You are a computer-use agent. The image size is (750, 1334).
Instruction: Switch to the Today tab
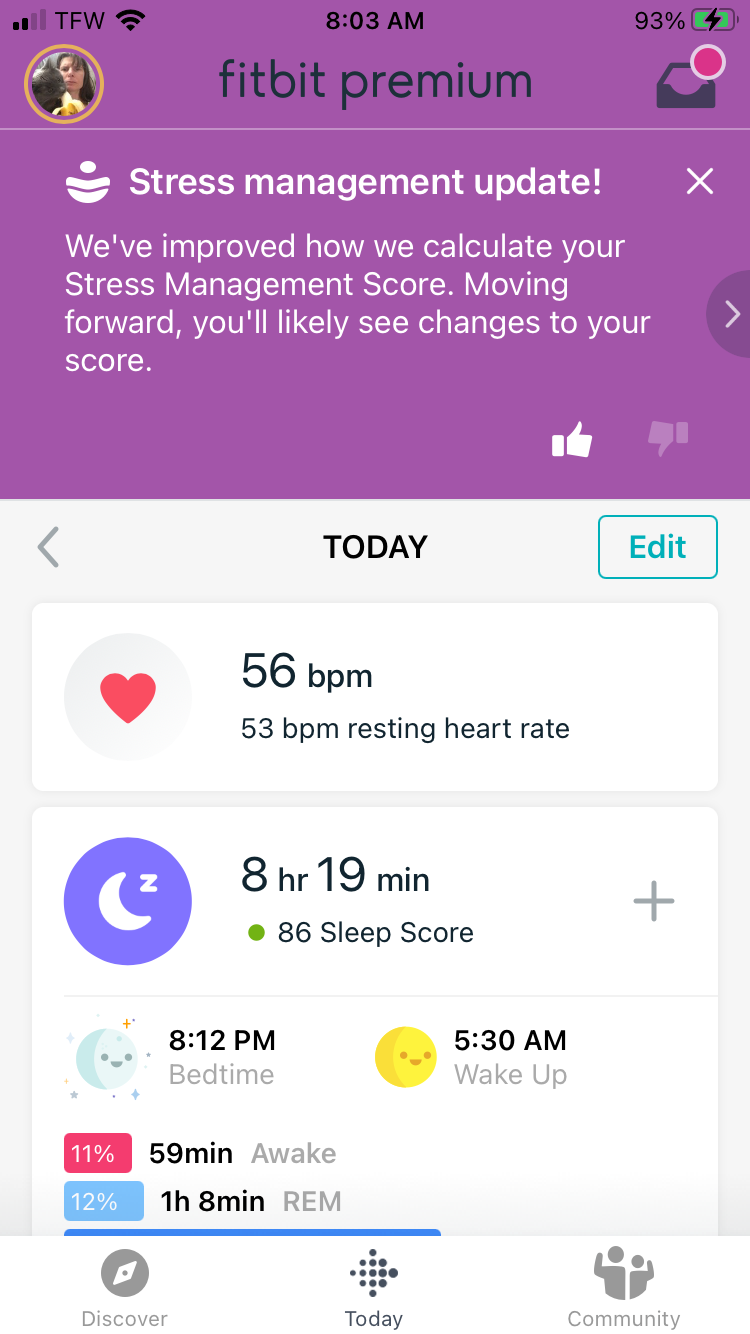point(374,1288)
